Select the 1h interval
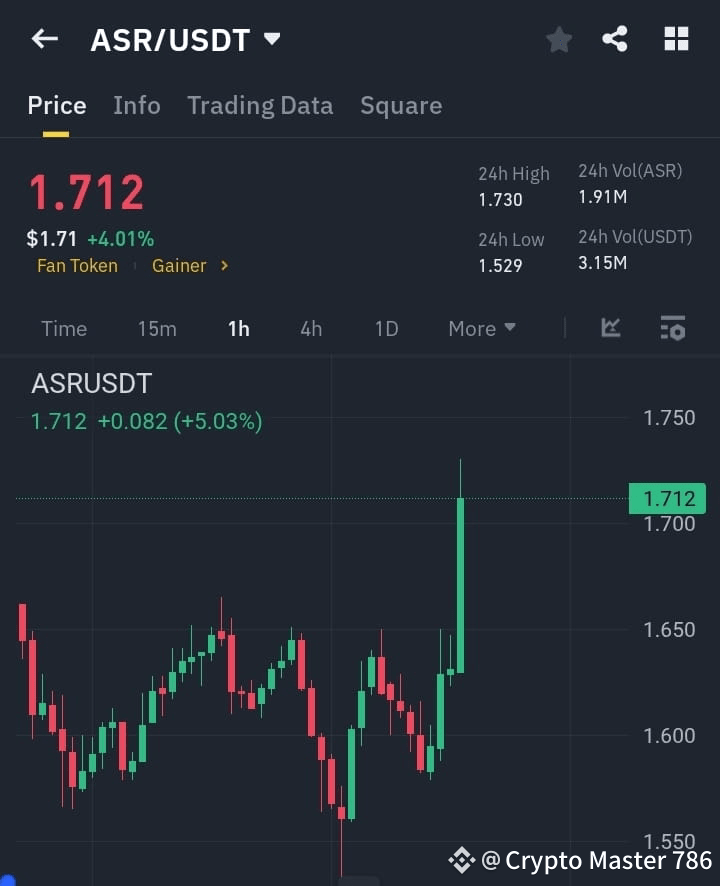This screenshot has width=720, height=886. point(238,328)
